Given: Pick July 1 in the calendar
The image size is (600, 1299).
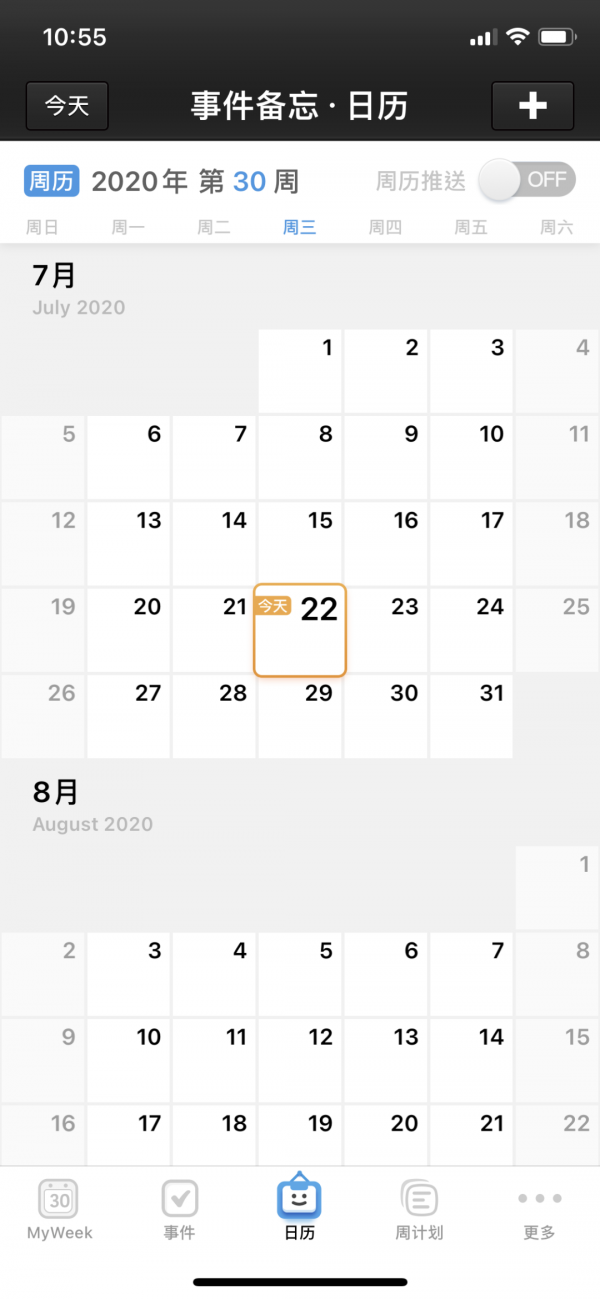Looking at the screenshot, I should click(300, 371).
